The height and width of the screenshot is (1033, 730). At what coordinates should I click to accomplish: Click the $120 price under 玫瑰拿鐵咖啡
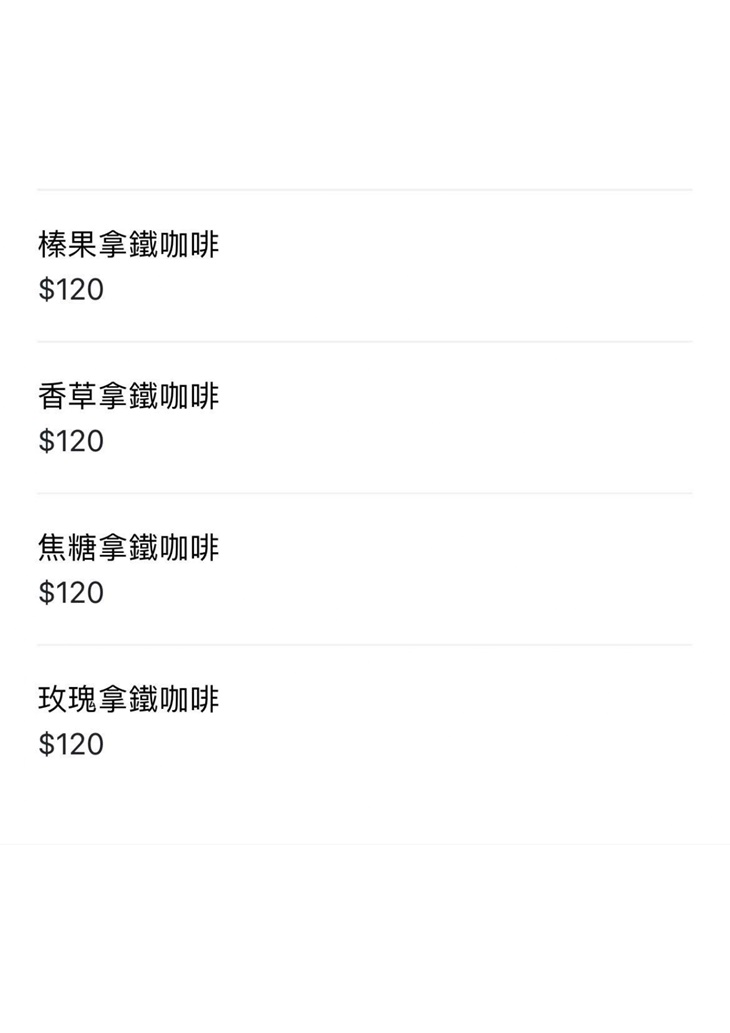point(70,745)
